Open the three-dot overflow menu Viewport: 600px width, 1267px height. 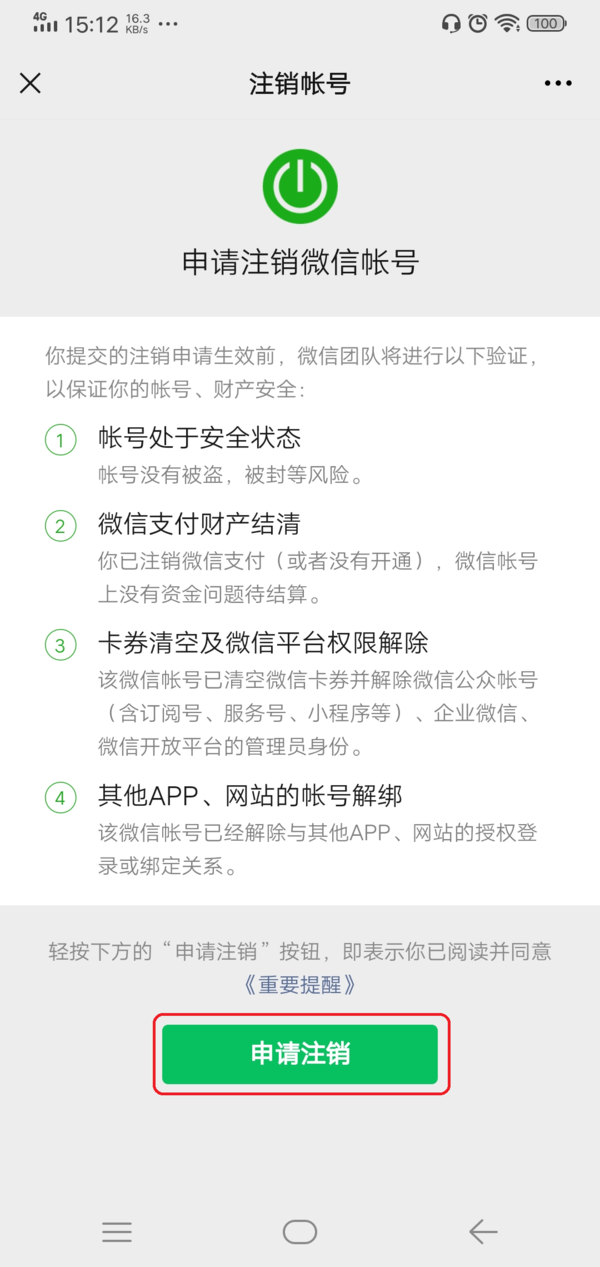point(558,84)
